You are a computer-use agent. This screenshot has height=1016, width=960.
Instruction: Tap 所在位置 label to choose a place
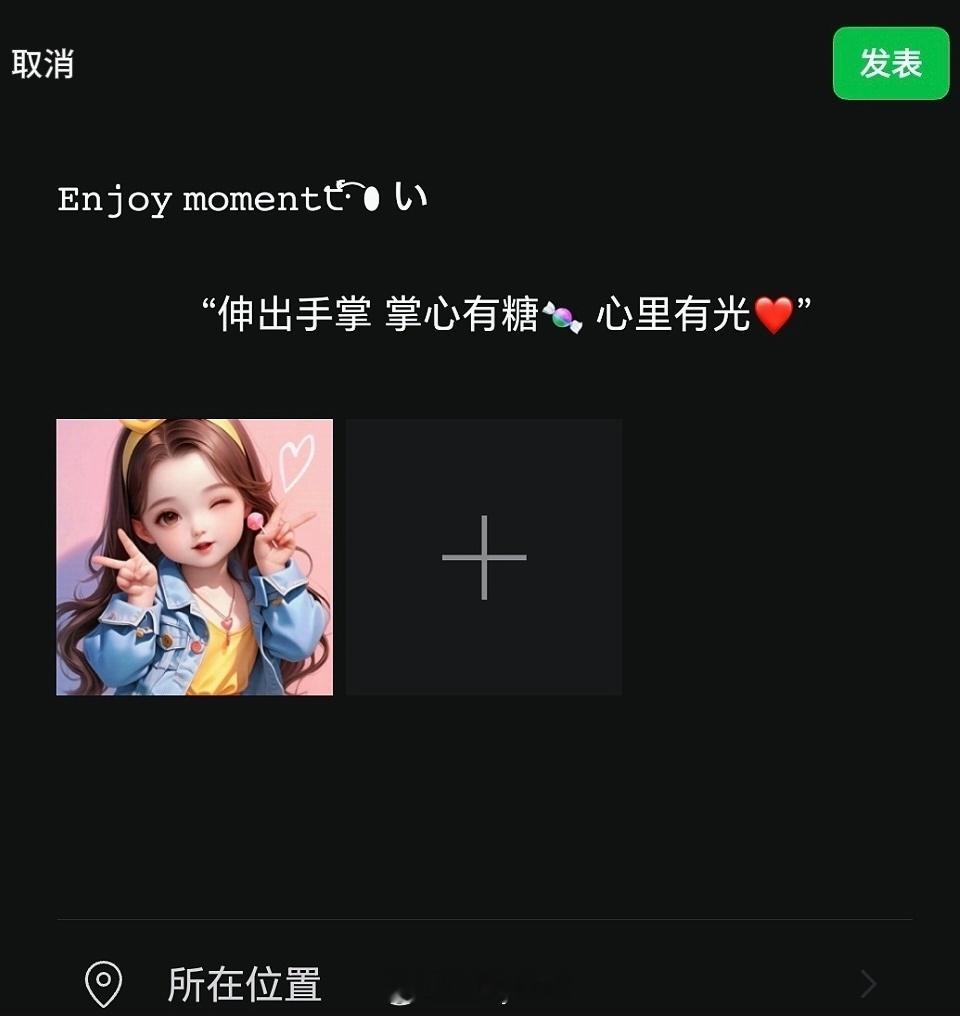pyautogui.click(x=243, y=985)
